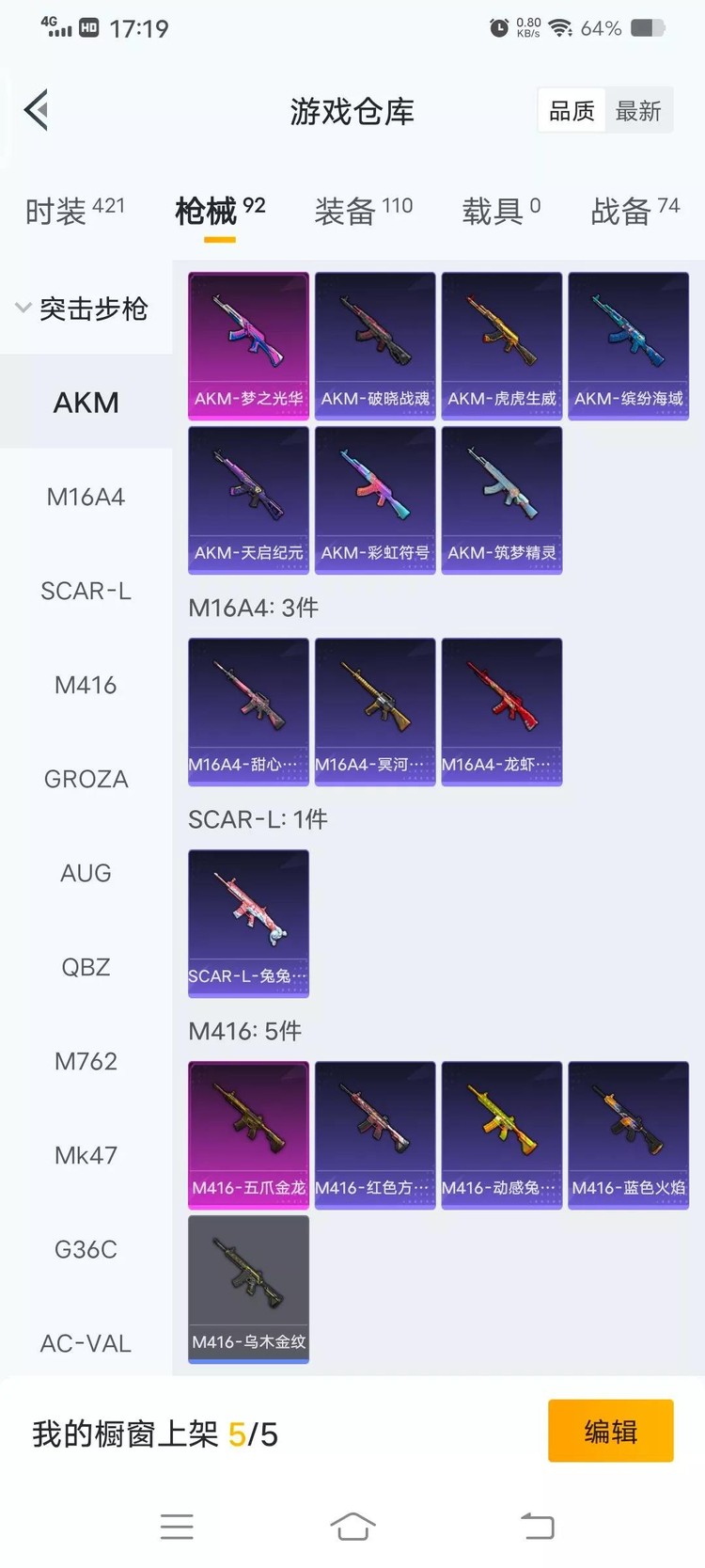Select M16A4 in the side list
Image resolution: width=705 pixels, height=1568 pixels.
click(x=86, y=497)
